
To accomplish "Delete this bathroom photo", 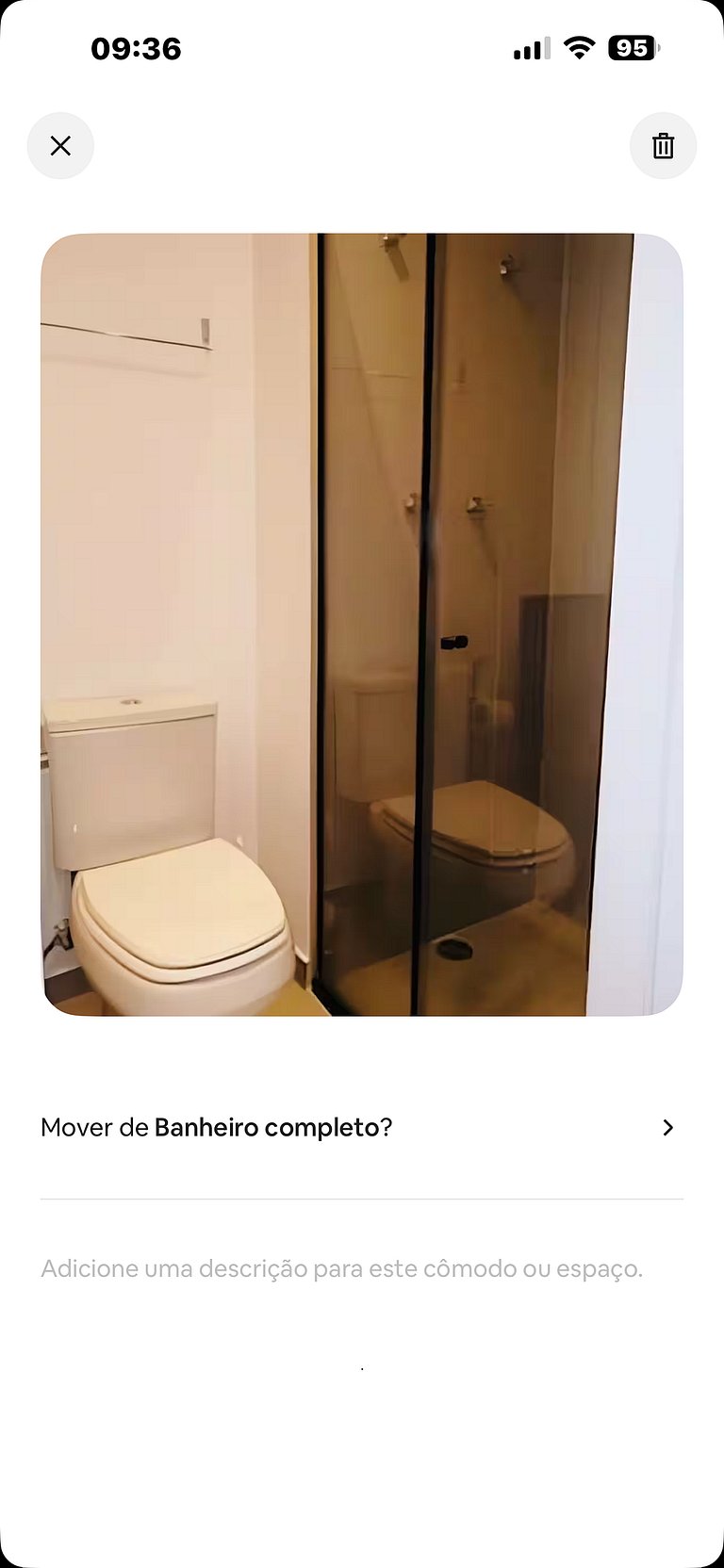I will 663,146.
